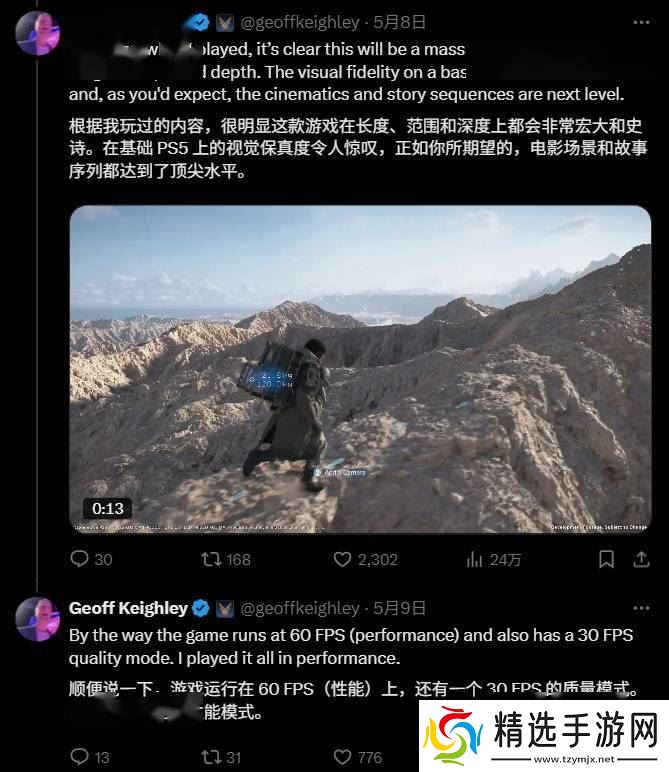The height and width of the screenshot is (772, 669).
Task: Like the 60 FPS tweet
Action: coord(342,757)
